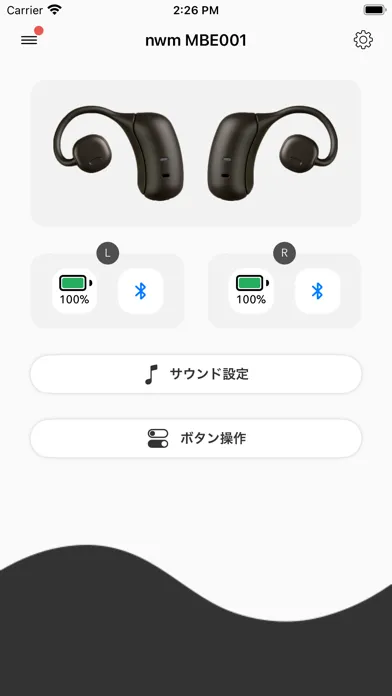The image size is (392, 696).
Task: Open サウンド設定 sound settings
Action: pyautogui.click(x=196, y=374)
